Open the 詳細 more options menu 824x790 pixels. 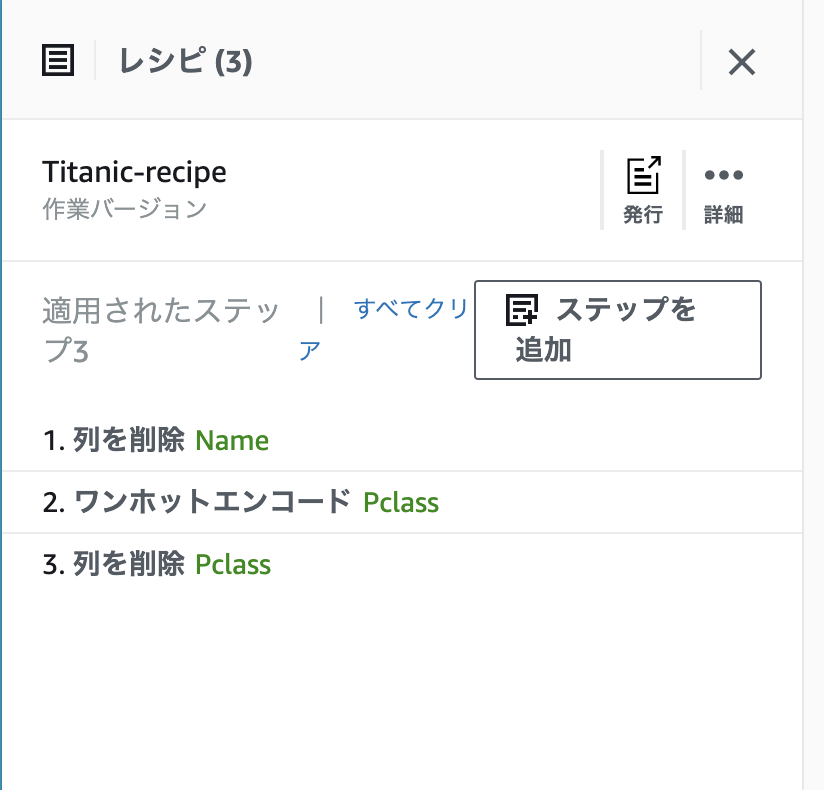(723, 190)
